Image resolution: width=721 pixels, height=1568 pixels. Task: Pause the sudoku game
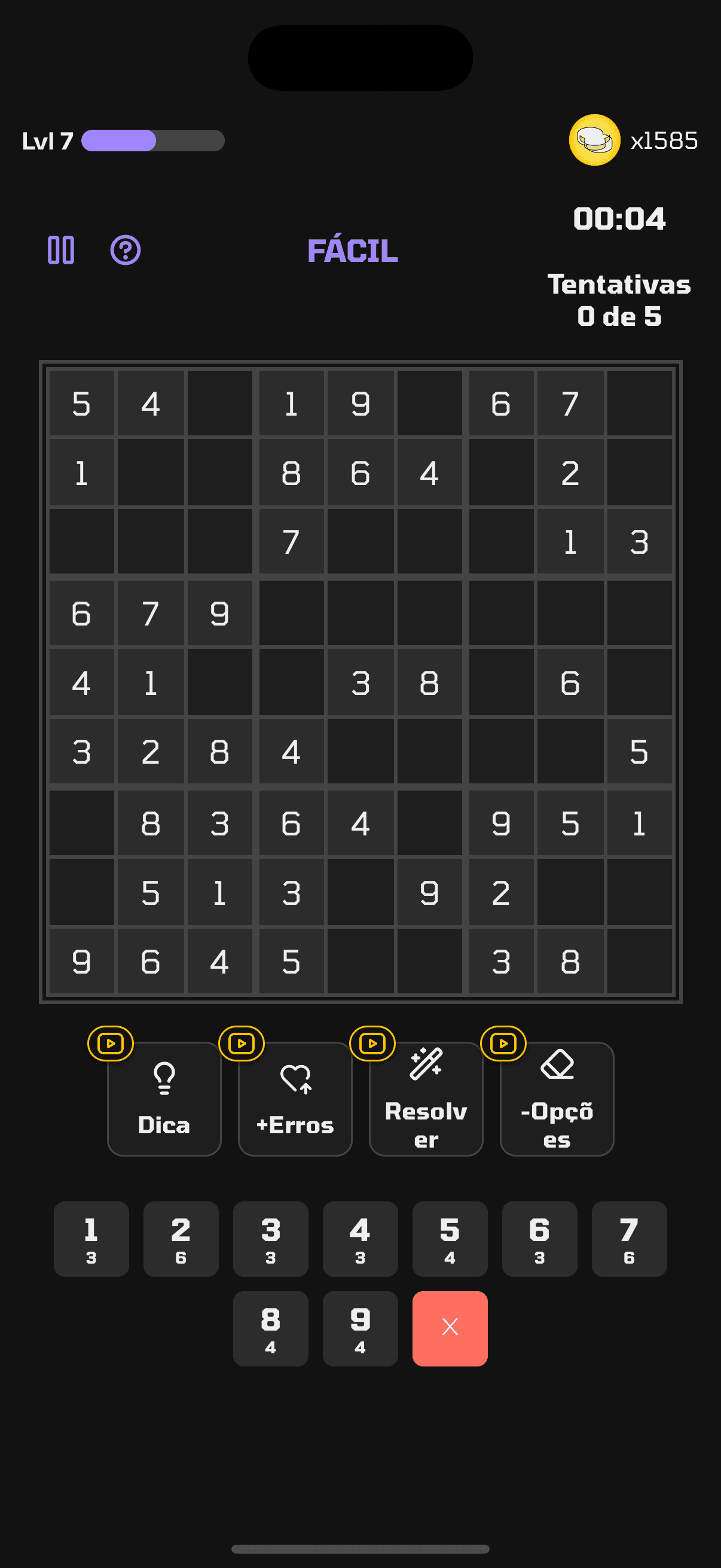pos(61,250)
